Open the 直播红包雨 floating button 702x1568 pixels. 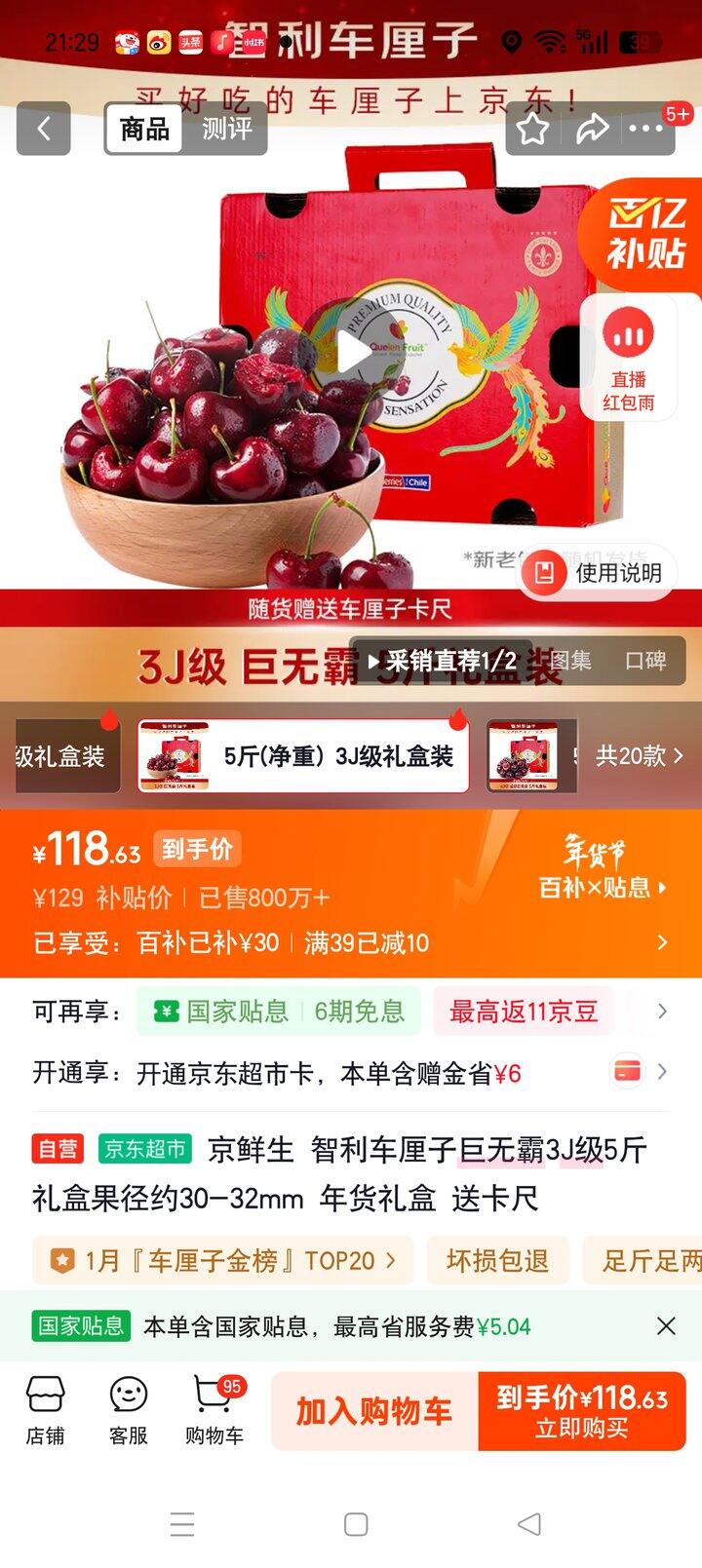[x=629, y=358]
